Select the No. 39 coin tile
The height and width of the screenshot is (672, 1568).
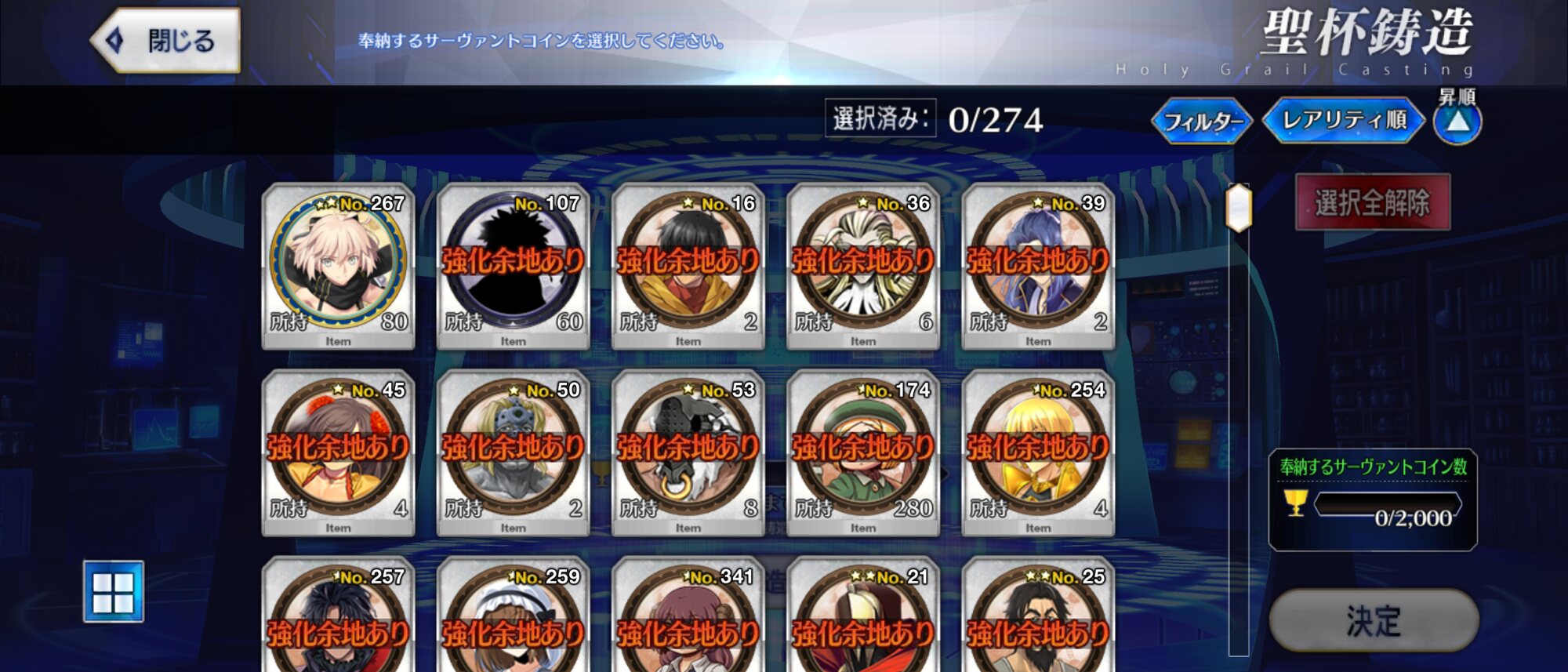click(1038, 266)
